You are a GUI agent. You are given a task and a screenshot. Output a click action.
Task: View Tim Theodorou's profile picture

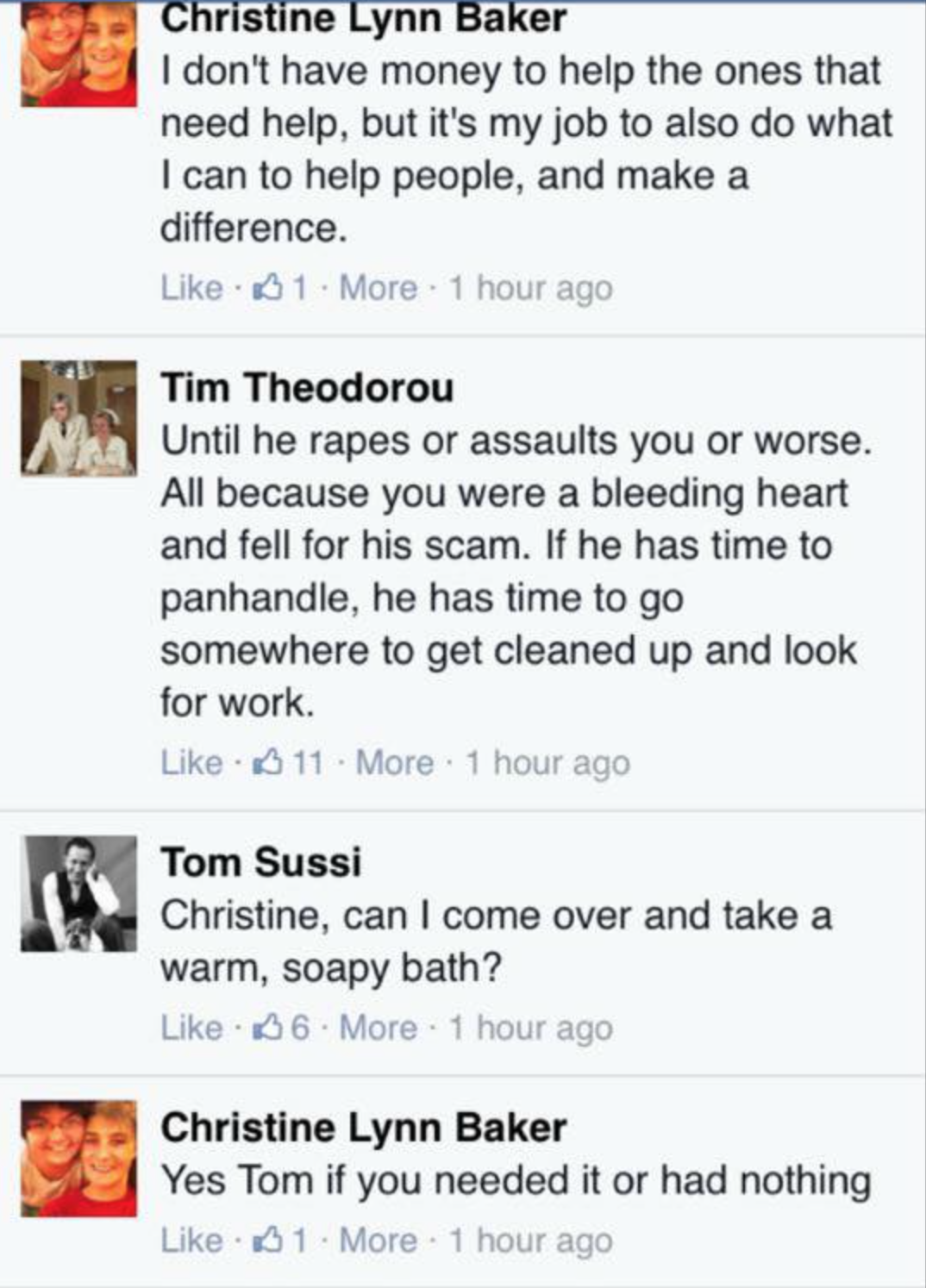[x=78, y=418]
